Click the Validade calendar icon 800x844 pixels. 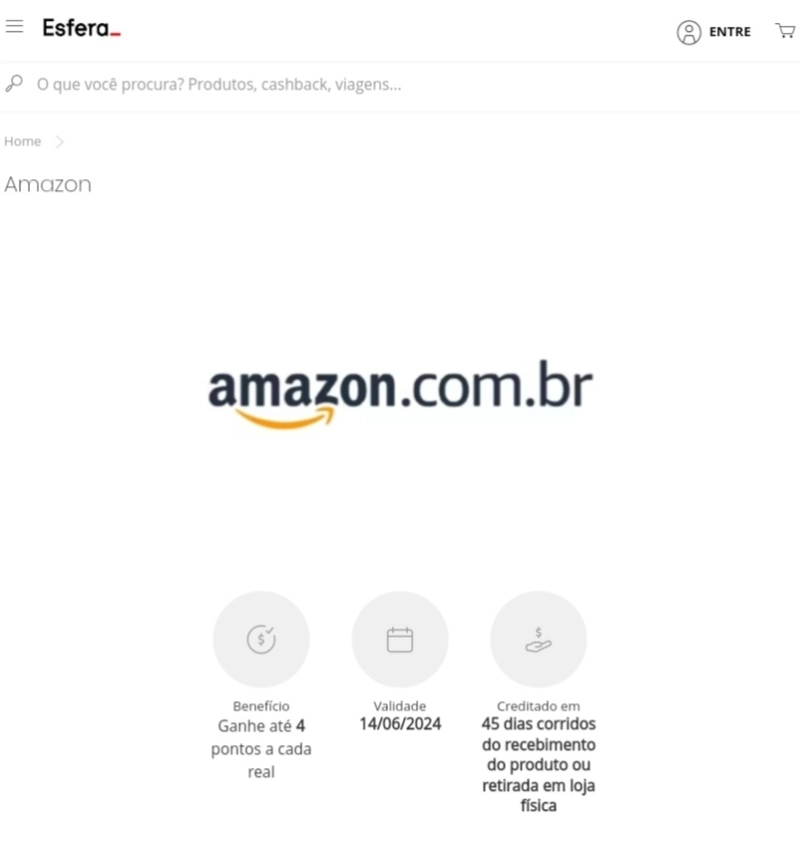pyautogui.click(x=399, y=638)
